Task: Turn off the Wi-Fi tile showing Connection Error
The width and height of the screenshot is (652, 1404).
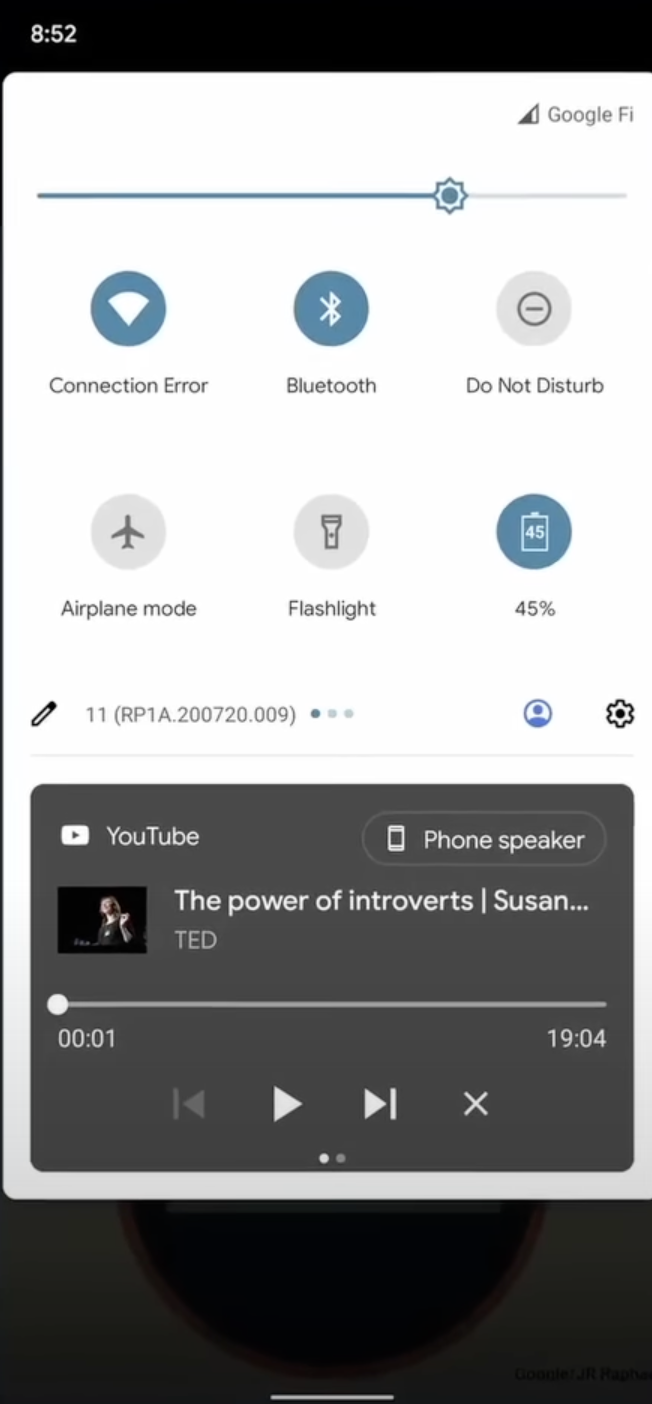Action: tap(128, 309)
